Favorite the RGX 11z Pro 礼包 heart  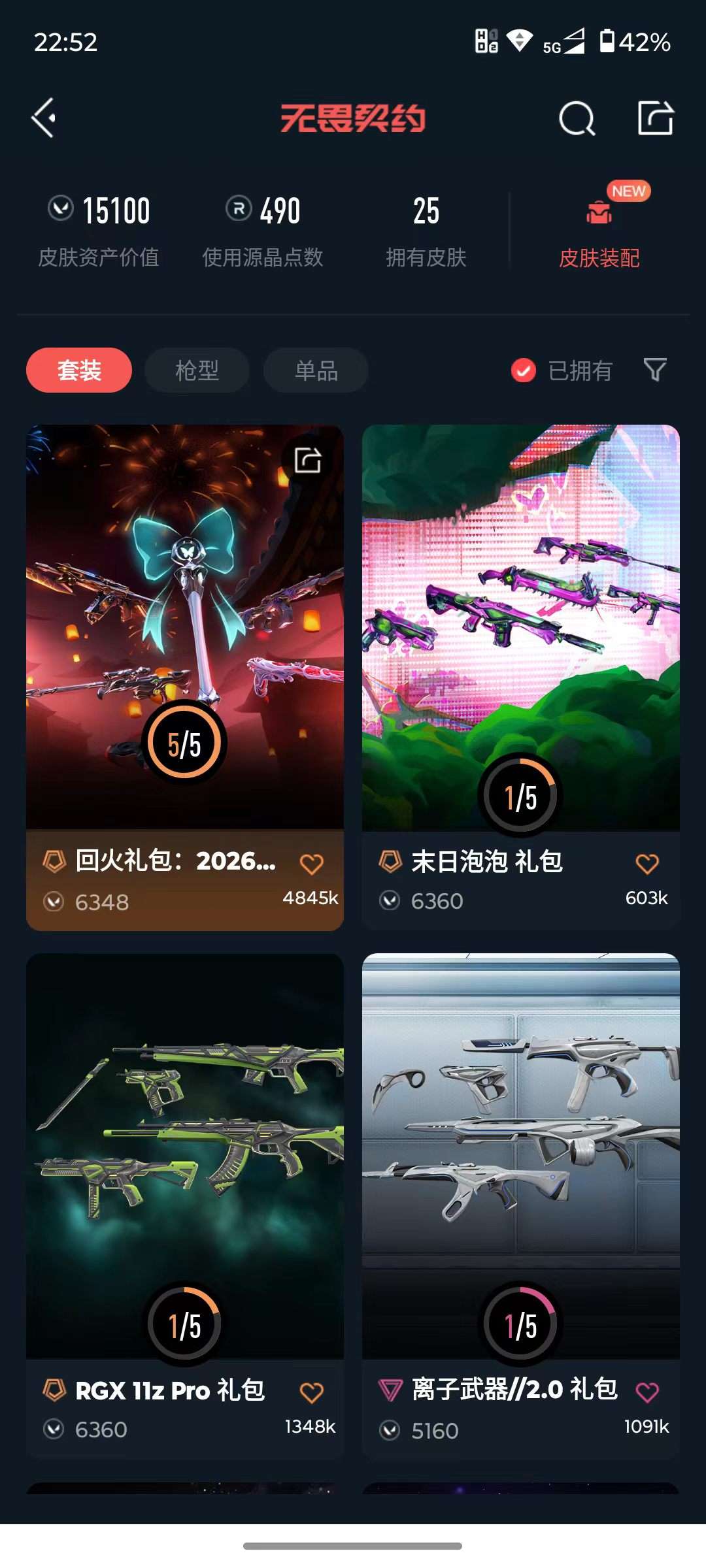tap(311, 1390)
